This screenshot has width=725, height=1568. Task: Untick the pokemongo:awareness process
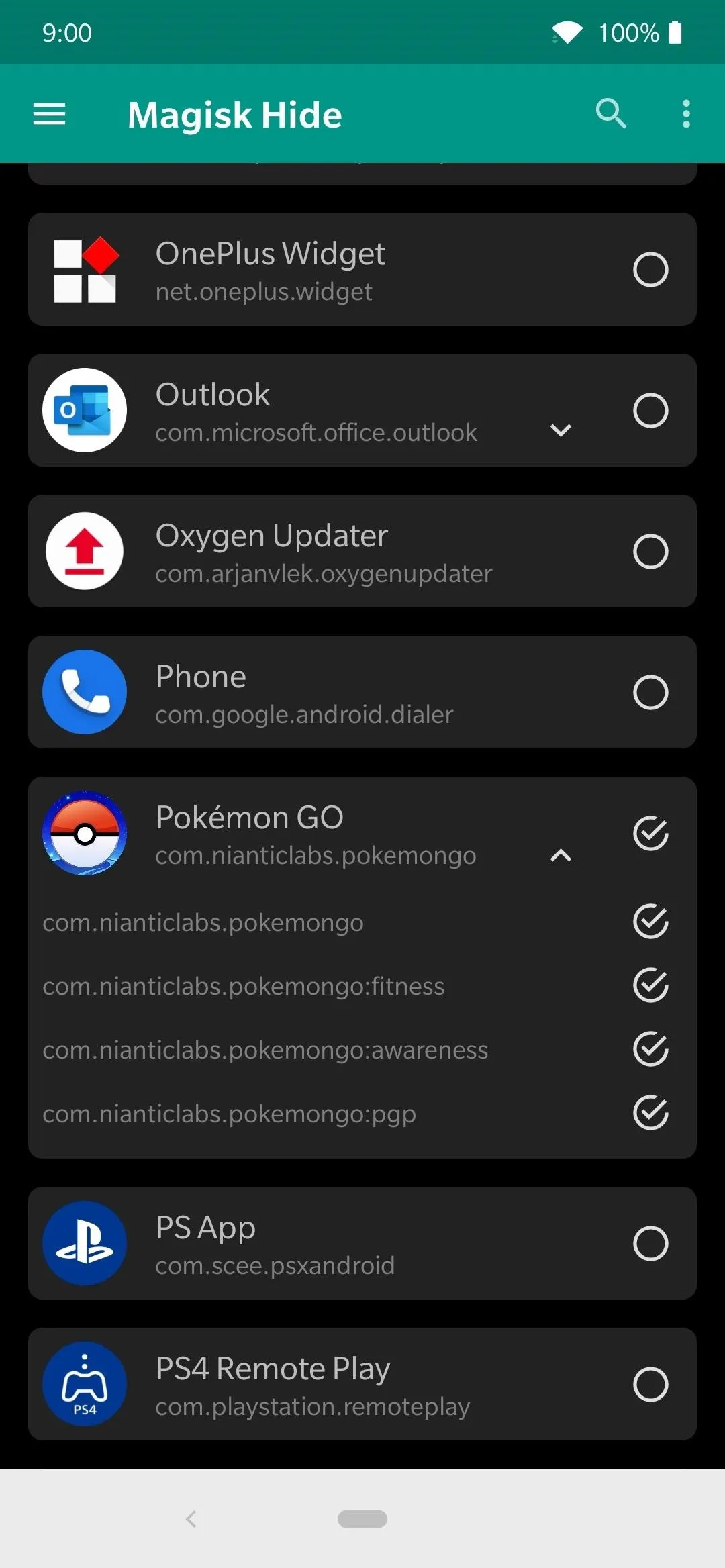[x=650, y=1049]
